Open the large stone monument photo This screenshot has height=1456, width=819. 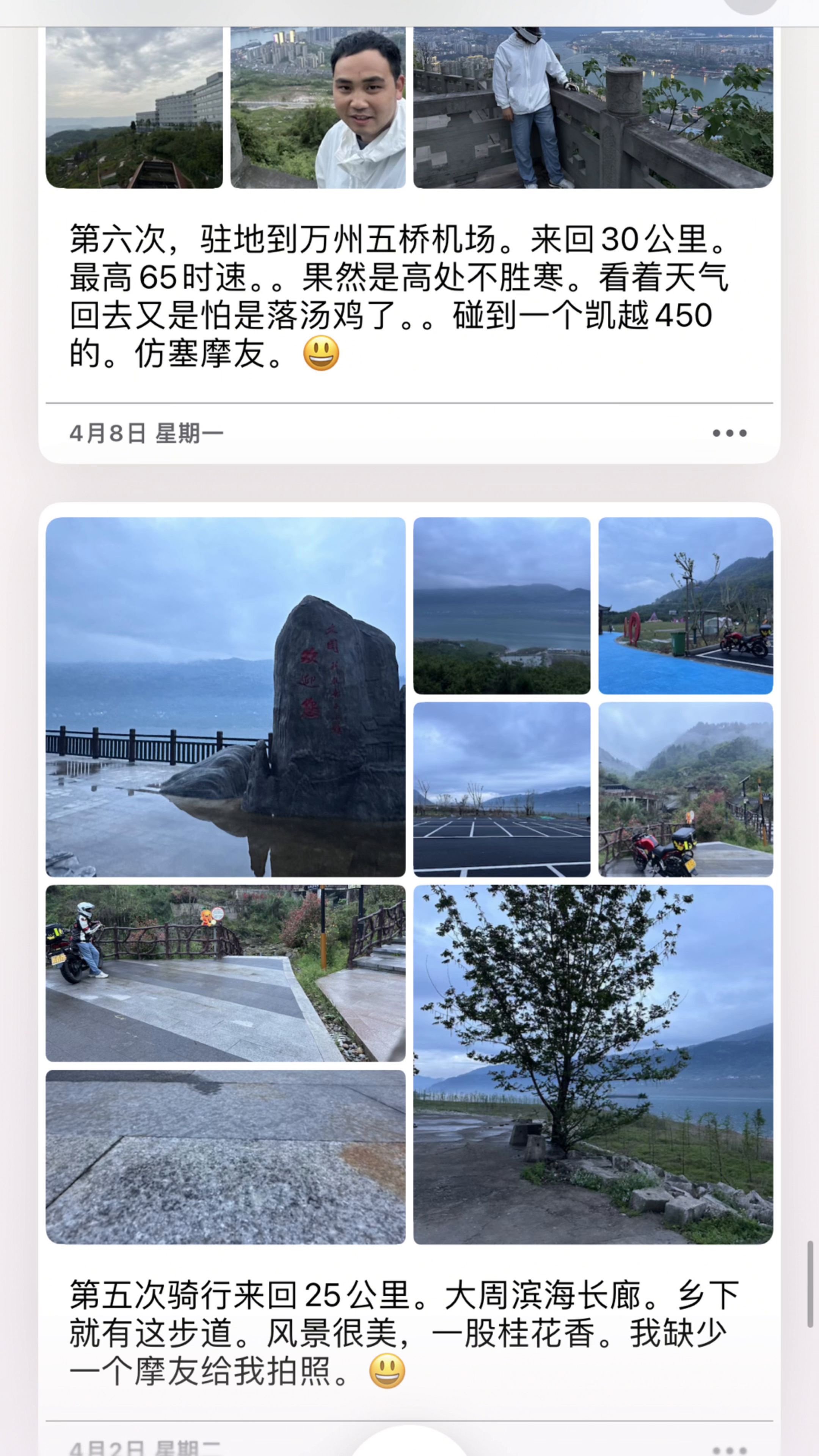[226, 697]
